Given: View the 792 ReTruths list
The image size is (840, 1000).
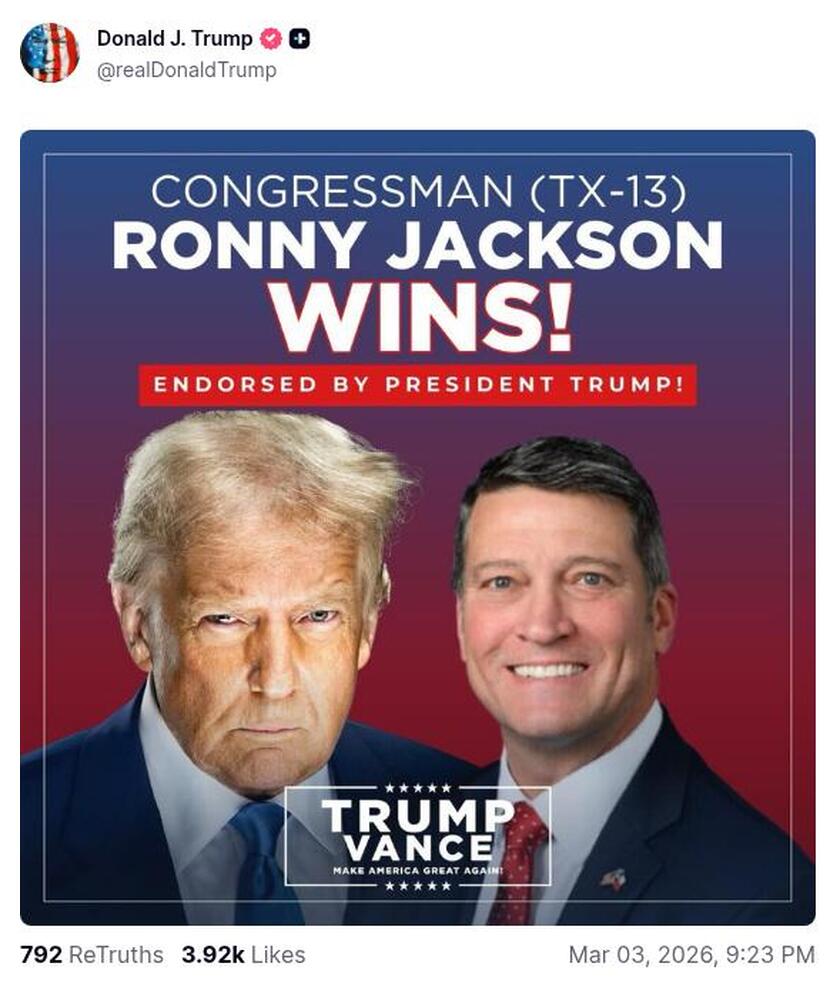Looking at the screenshot, I should [x=91, y=955].
